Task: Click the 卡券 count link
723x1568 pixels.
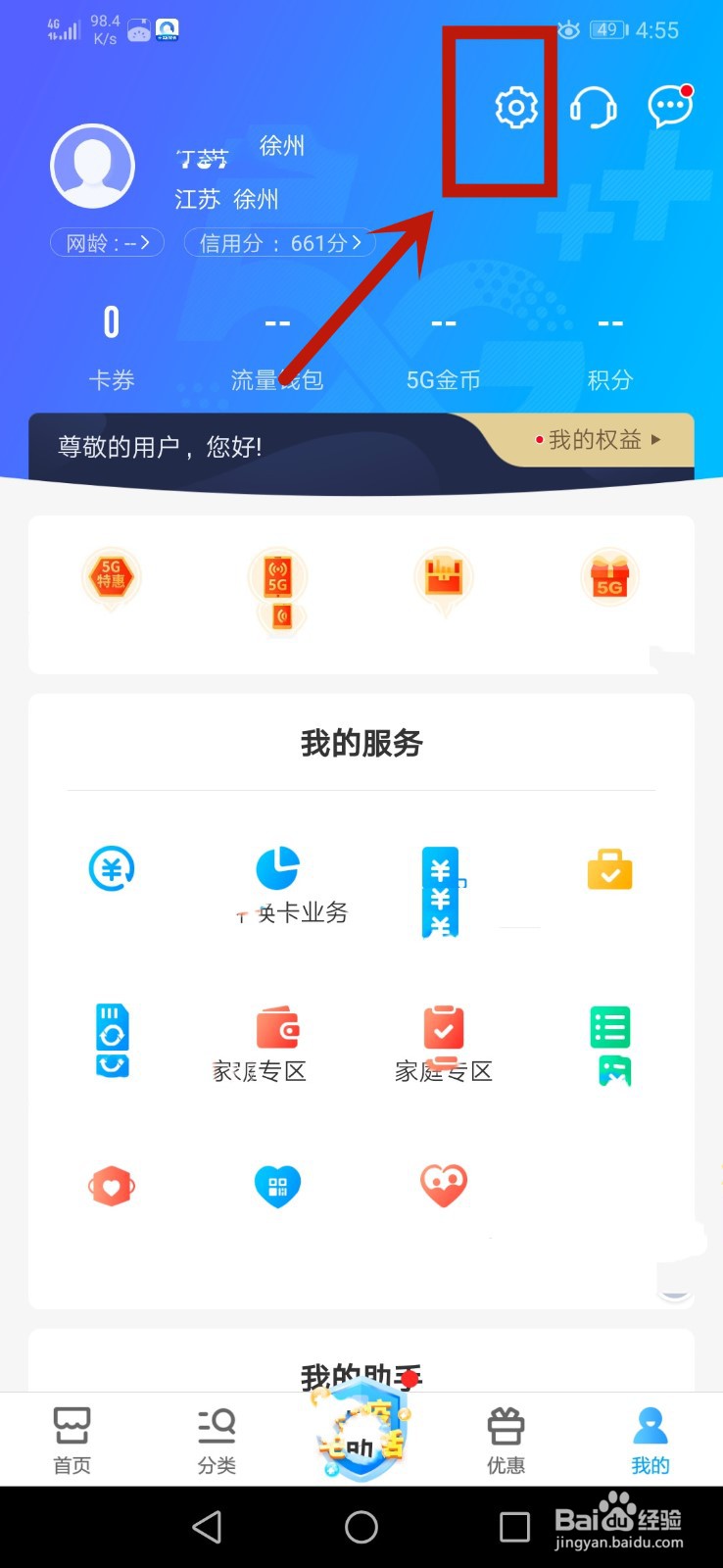Action: pyautogui.click(x=111, y=343)
